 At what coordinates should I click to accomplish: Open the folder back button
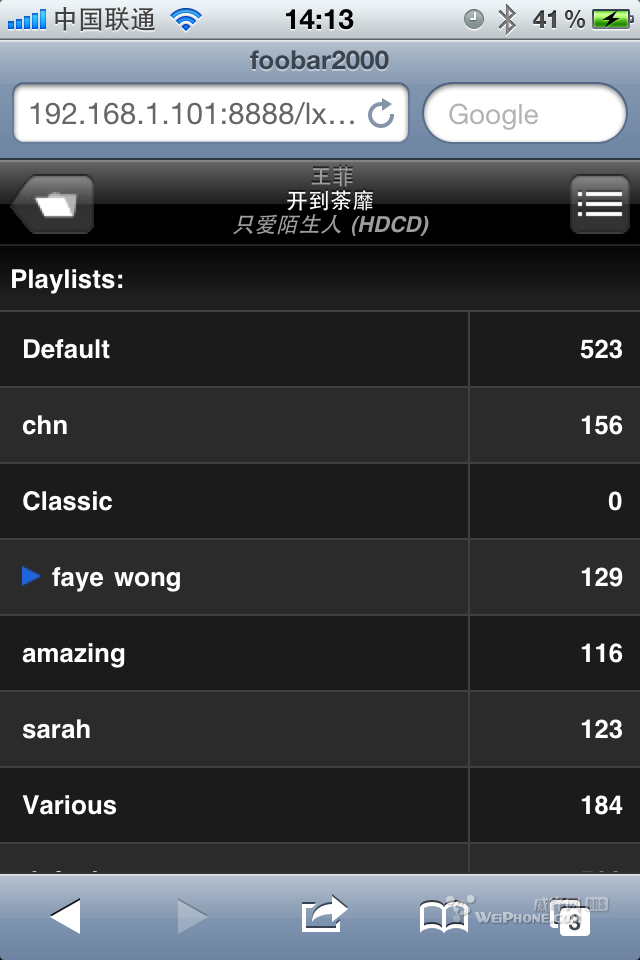click(x=54, y=205)
